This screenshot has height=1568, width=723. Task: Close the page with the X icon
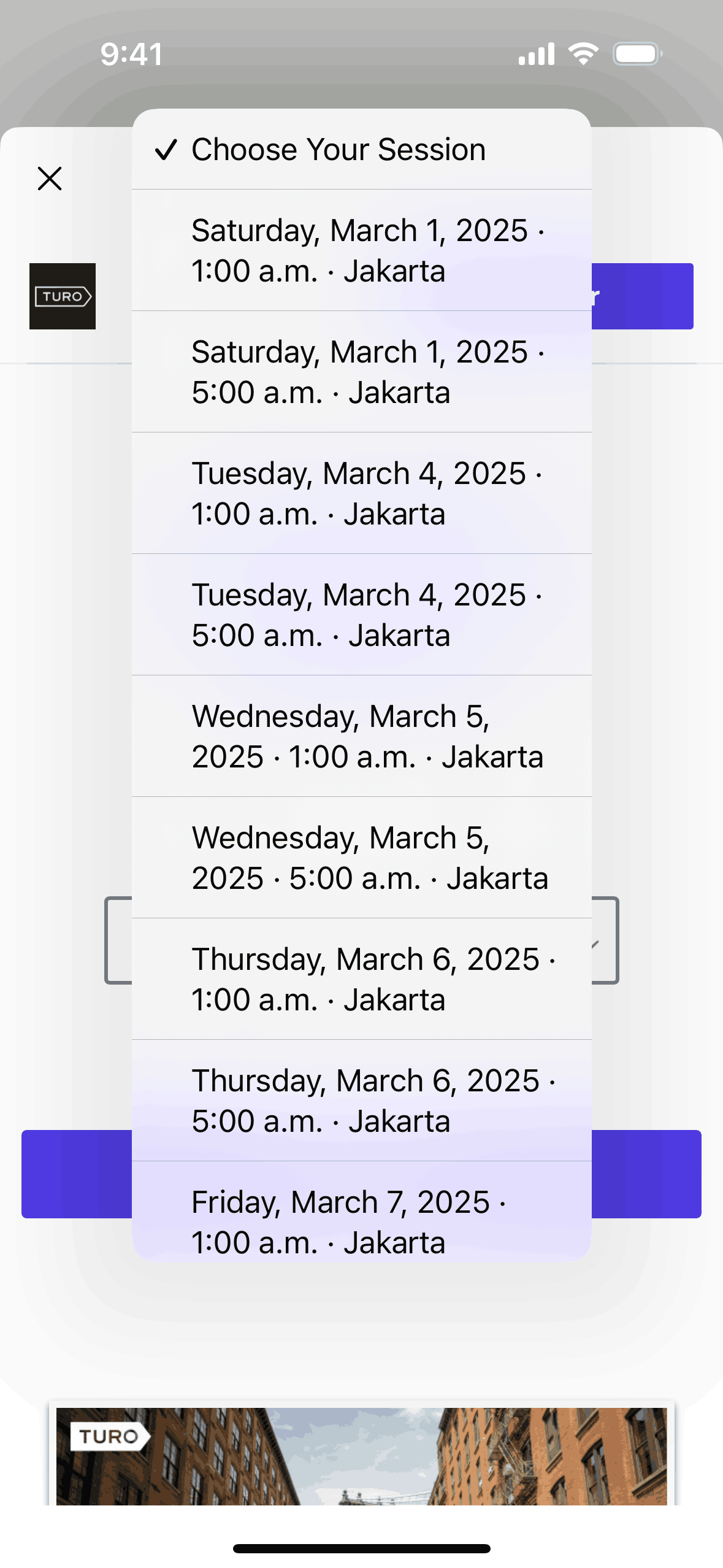(50, 179)
